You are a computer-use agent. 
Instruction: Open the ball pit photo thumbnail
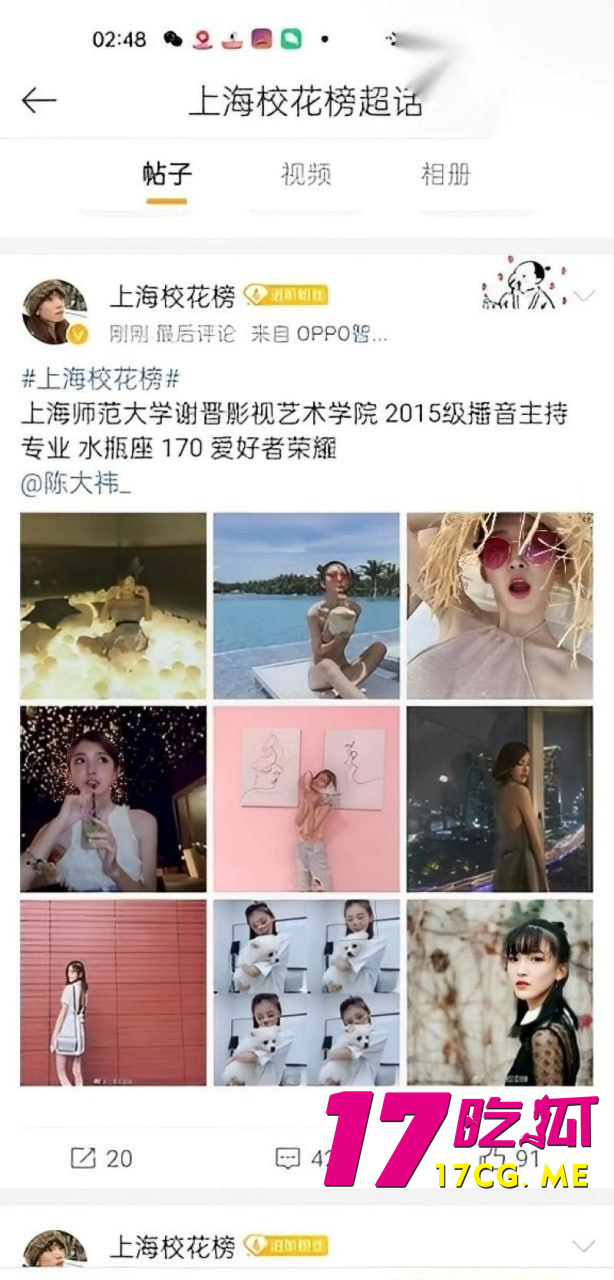pos(113,606)
